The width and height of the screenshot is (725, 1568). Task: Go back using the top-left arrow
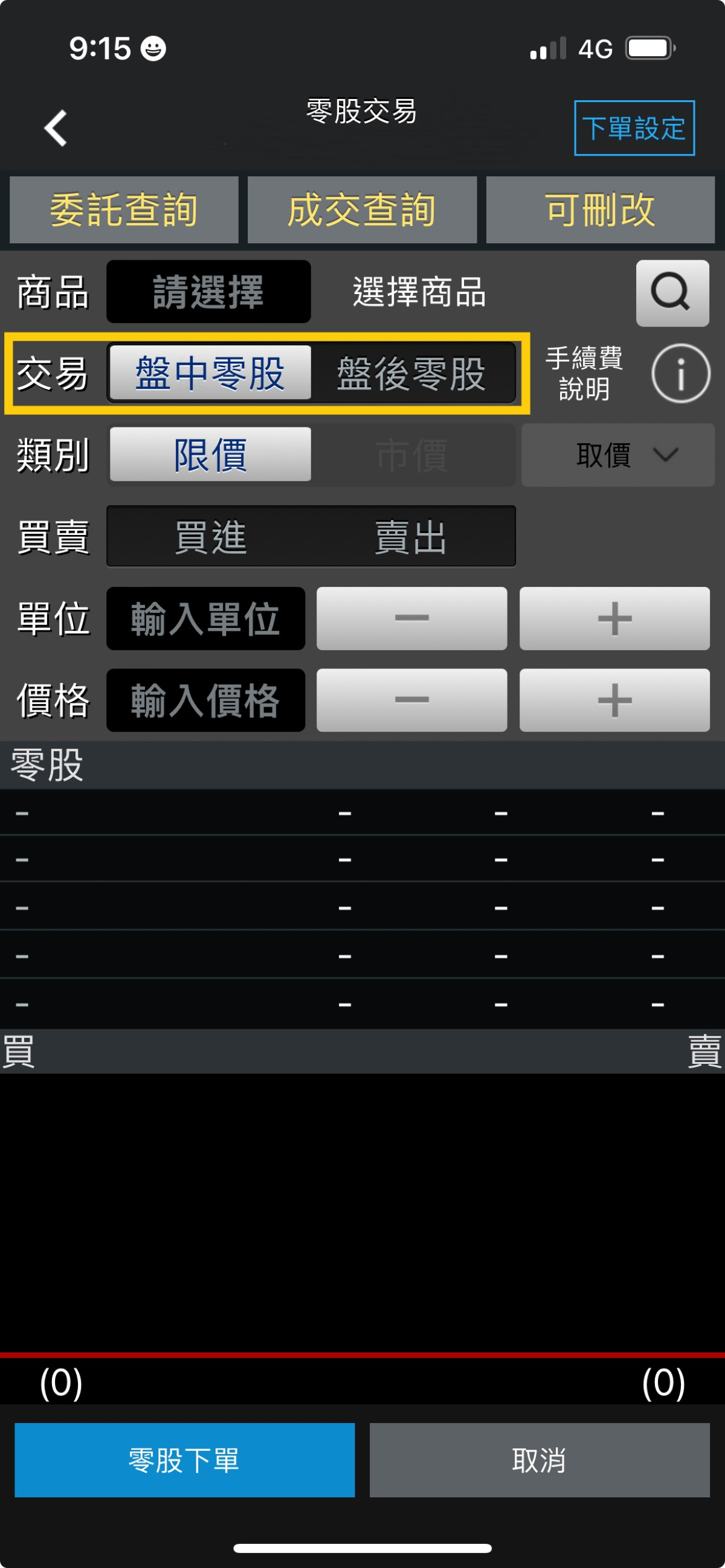pos(56,128)
